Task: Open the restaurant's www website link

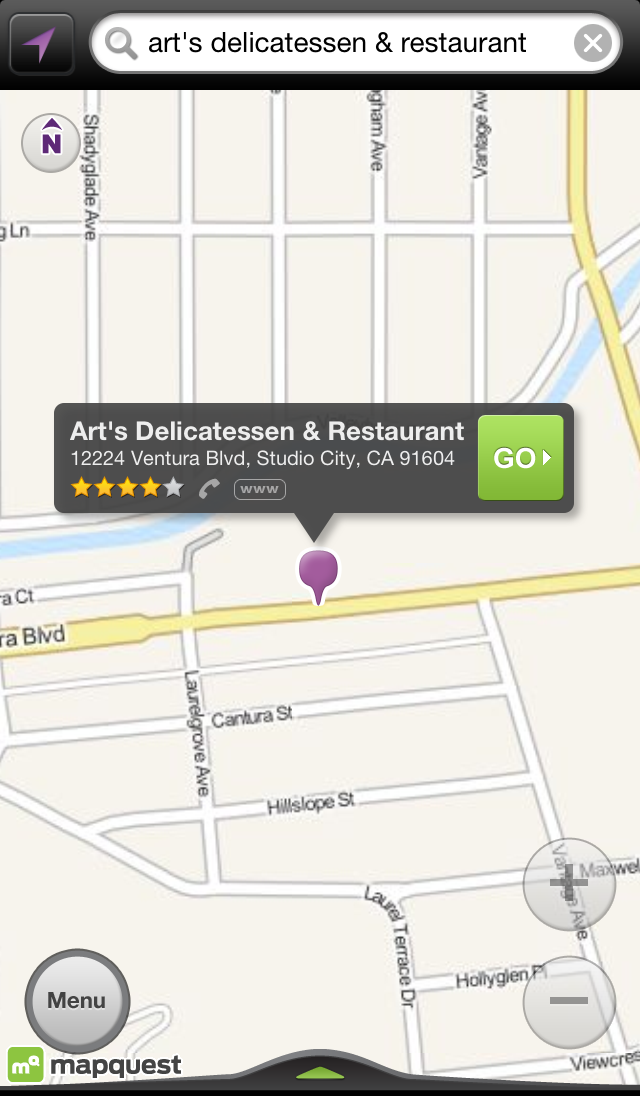Action: 259,489
